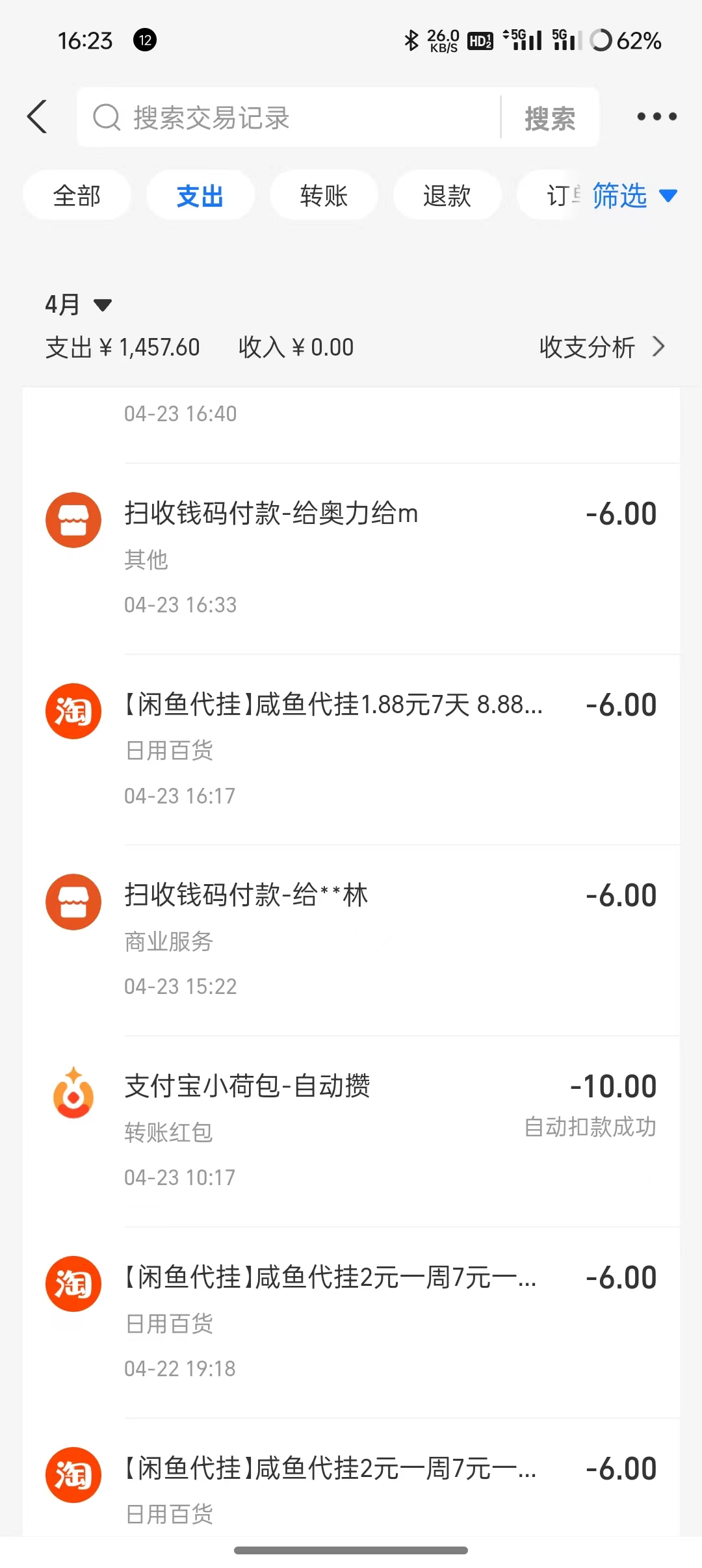Open the three-dot overflow menu
This screenshot has height=1568, width=702.
tap(656, 117)
